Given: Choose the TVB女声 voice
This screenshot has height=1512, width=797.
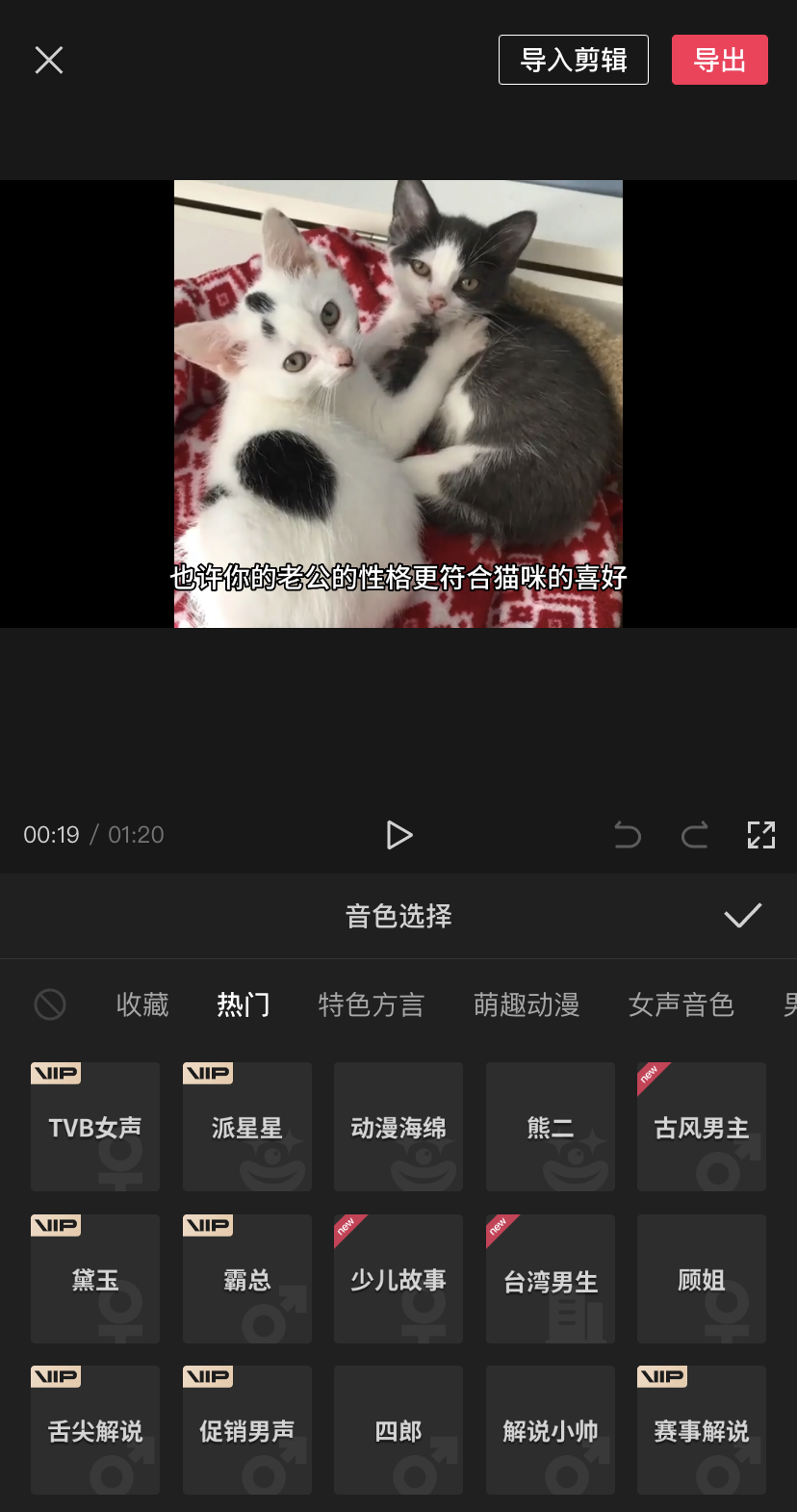Looking at the screenshot, I should (95, 1127).
